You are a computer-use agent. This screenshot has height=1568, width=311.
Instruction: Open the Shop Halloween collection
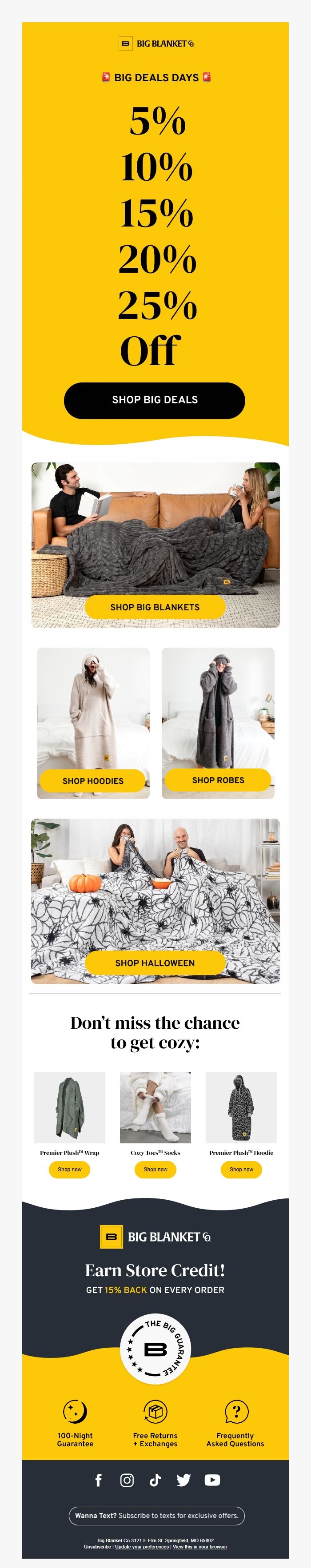pyautogui.click(x=155, y=963)
